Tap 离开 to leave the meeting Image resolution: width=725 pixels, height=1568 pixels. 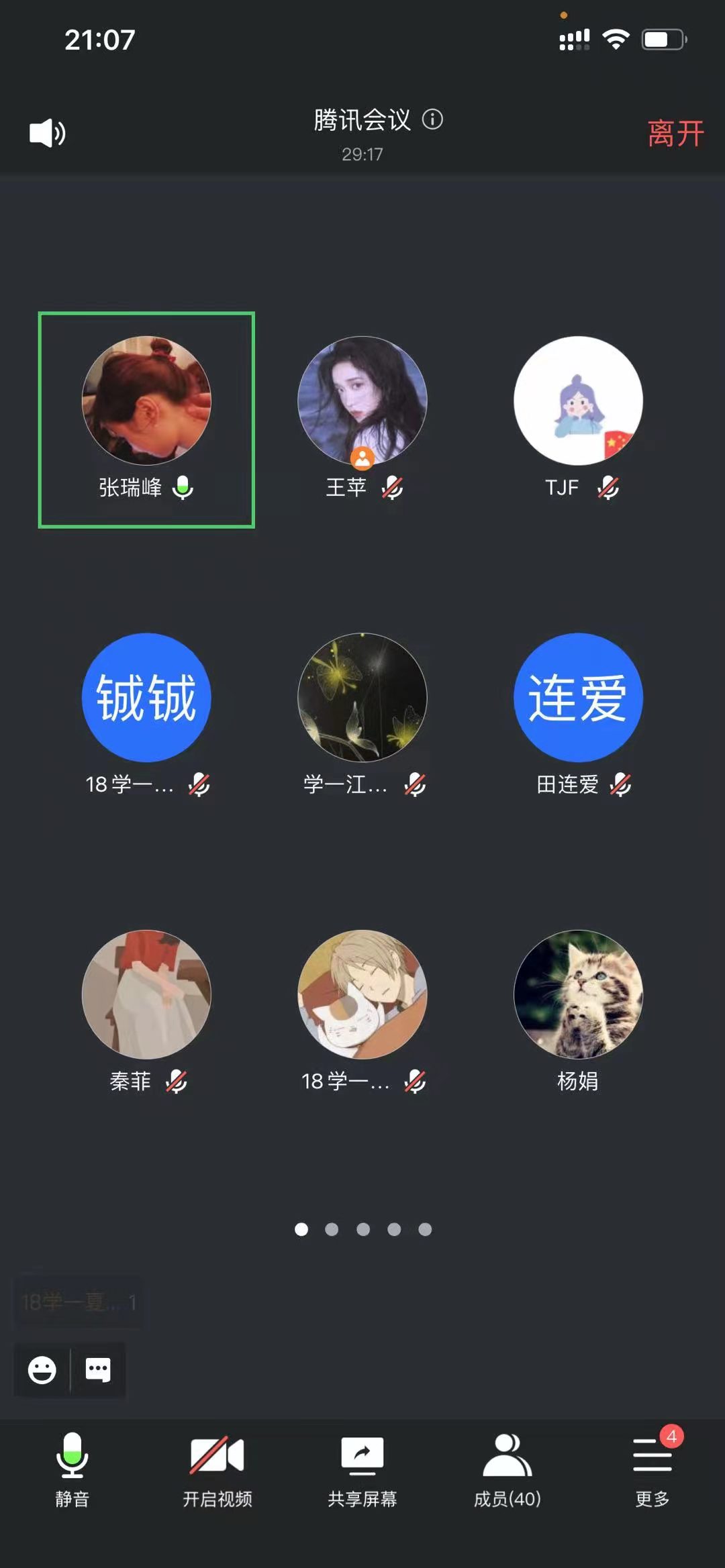click(x=675, y=133)
